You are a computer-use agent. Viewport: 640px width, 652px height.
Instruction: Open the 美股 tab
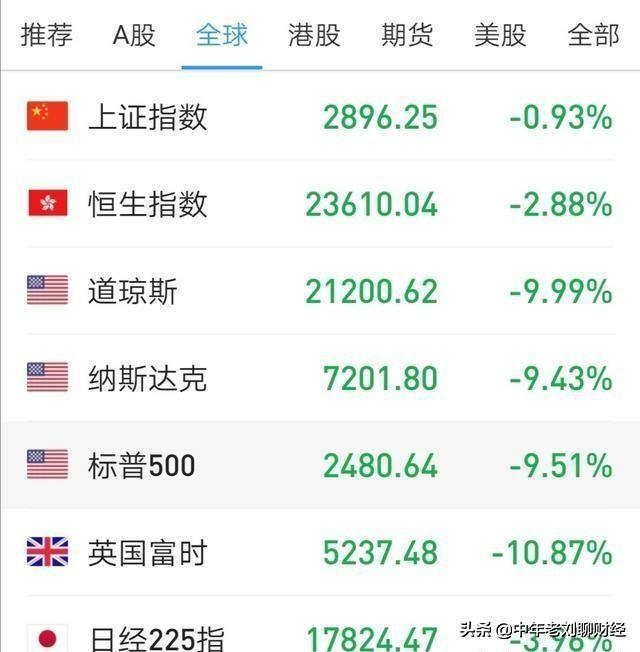(x=500, y=36)
